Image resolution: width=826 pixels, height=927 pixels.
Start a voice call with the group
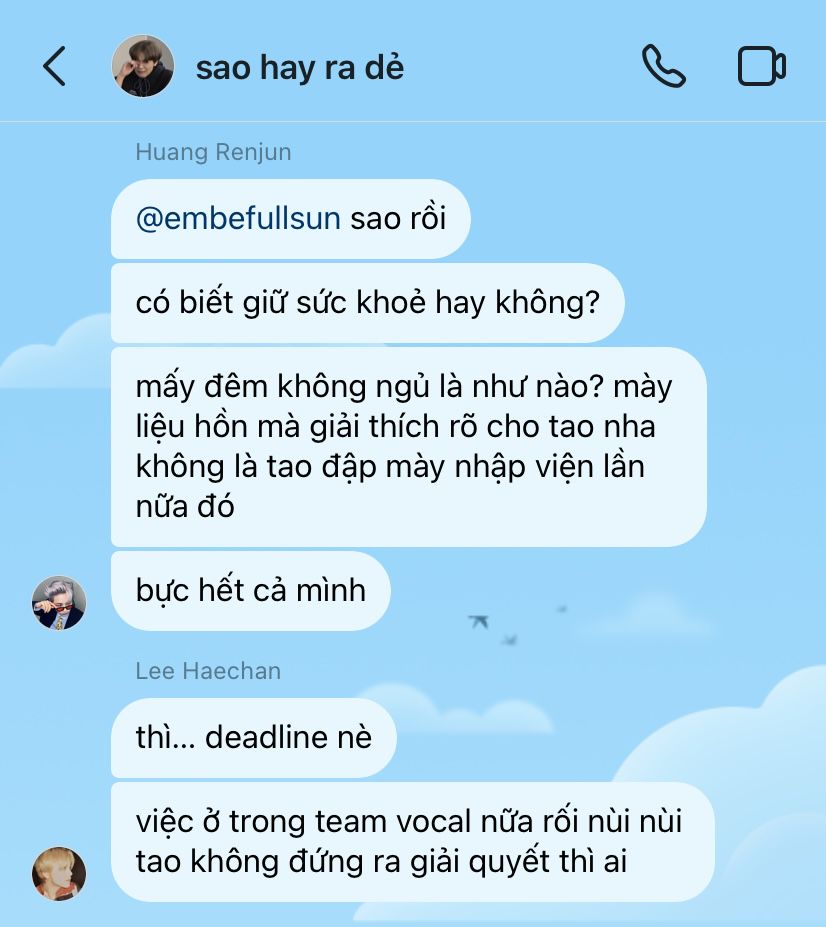coord(663,67)
